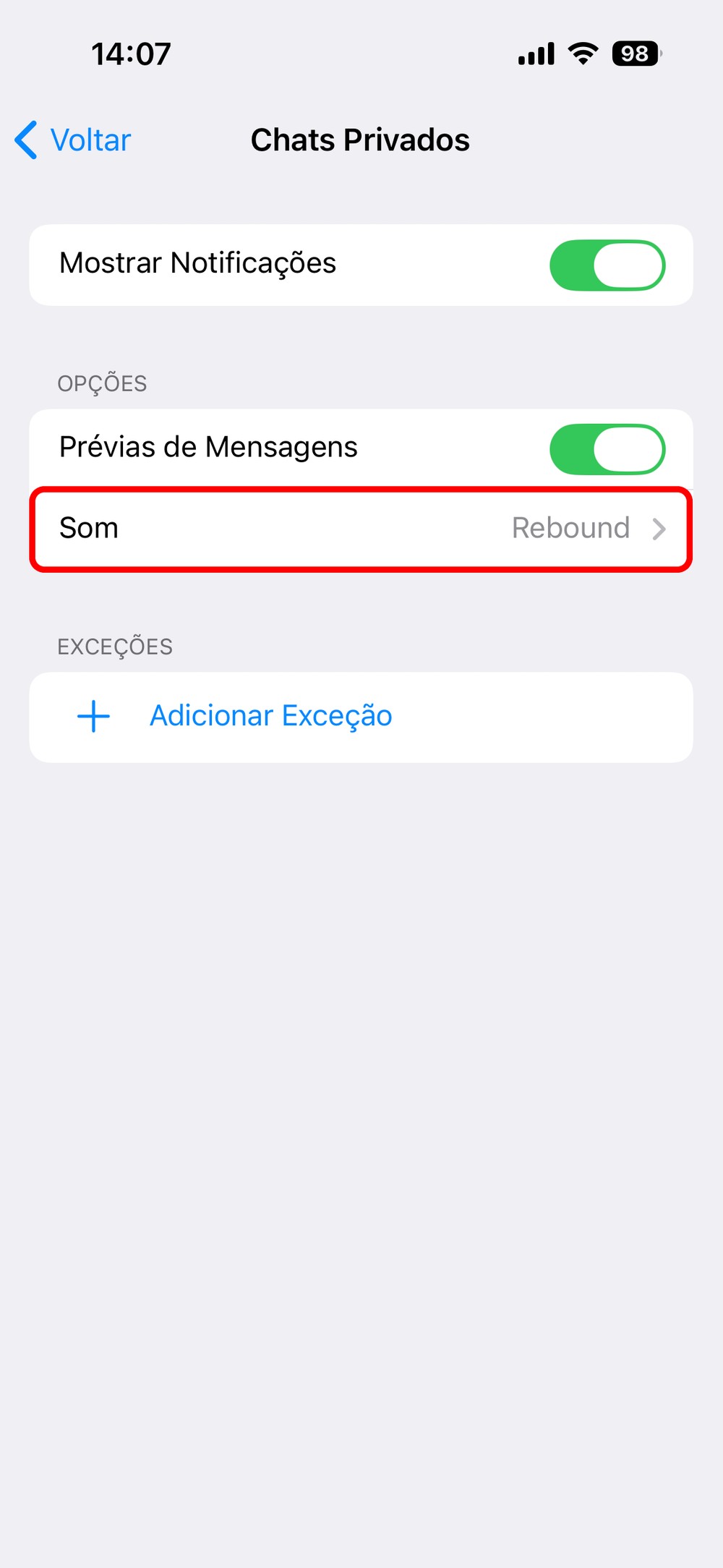The image size is (723, 1568).
Task: Go back with the Voltar button
Action: pos(74,140)
